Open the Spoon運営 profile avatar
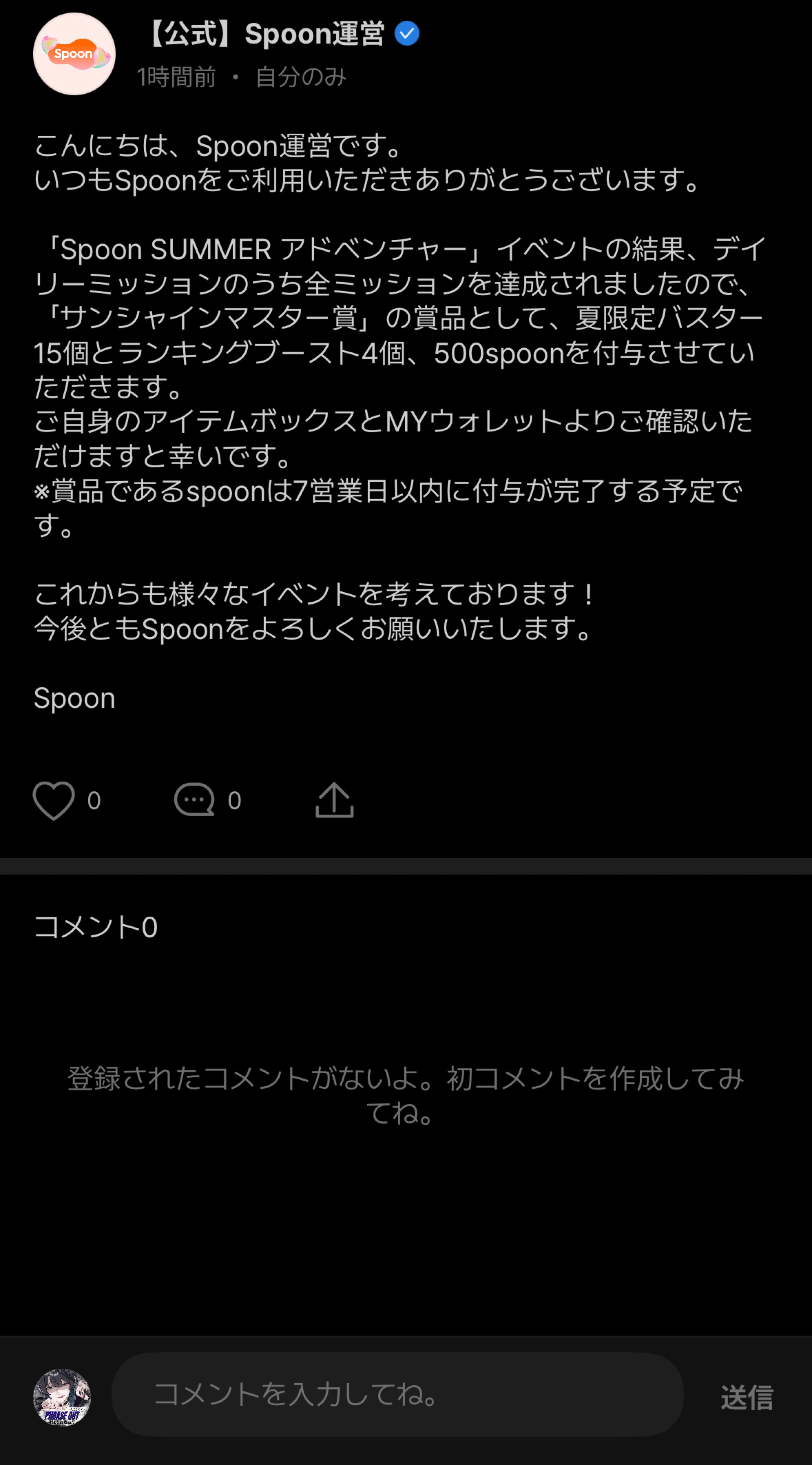This screenshot has width=812, height=1465. (75, 54)
